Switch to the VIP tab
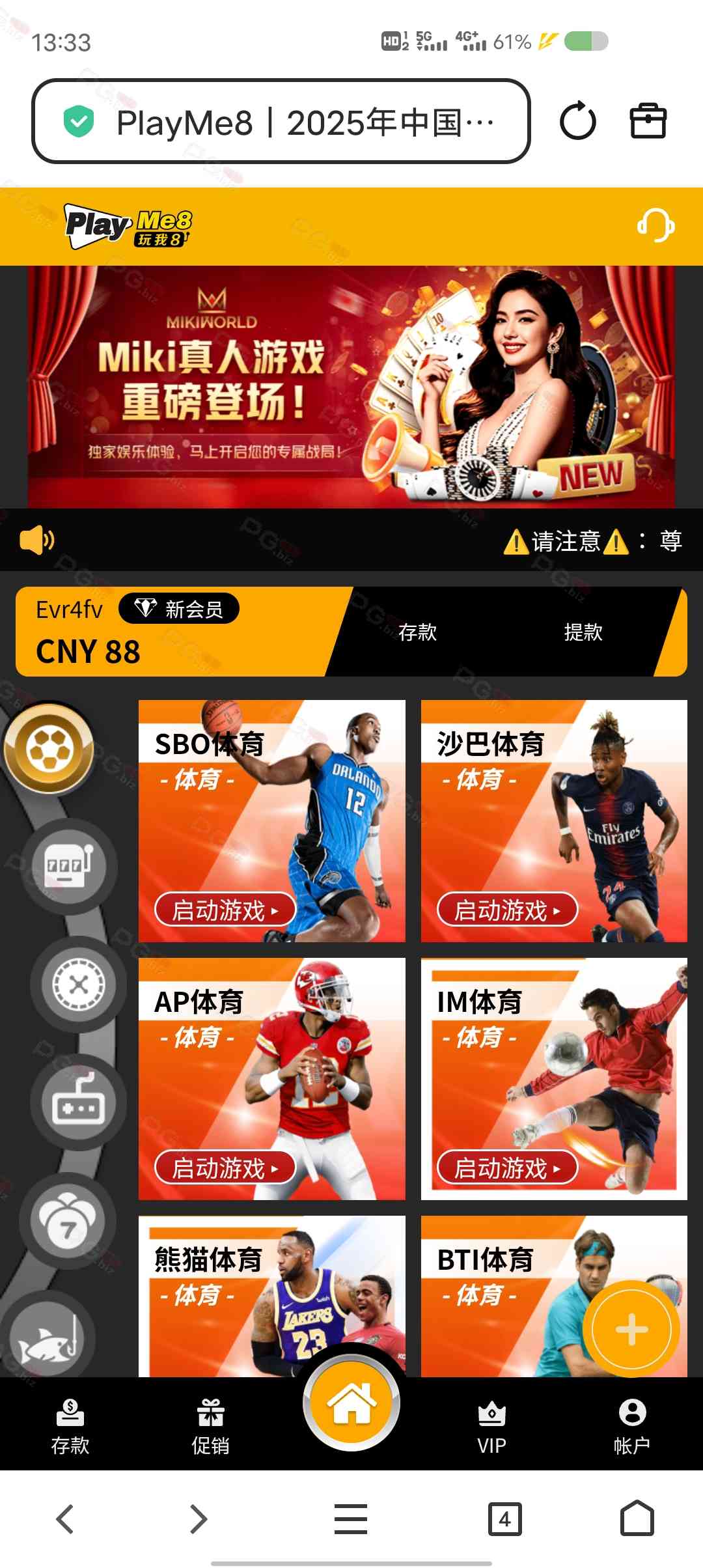The width and height of the screenshot is (703, 1568). point(491,1426)
